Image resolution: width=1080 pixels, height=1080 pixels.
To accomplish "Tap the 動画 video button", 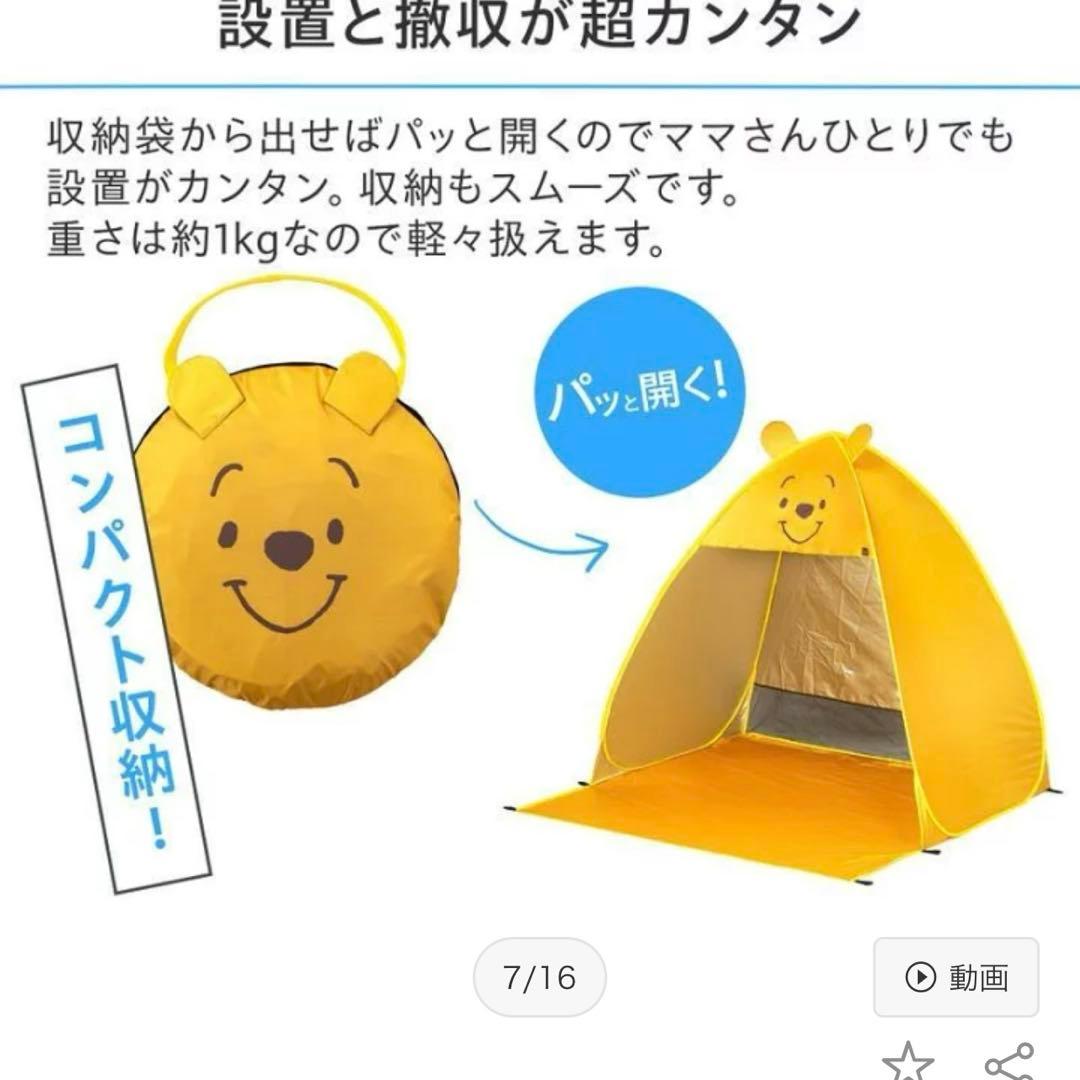I will (955, 977).
